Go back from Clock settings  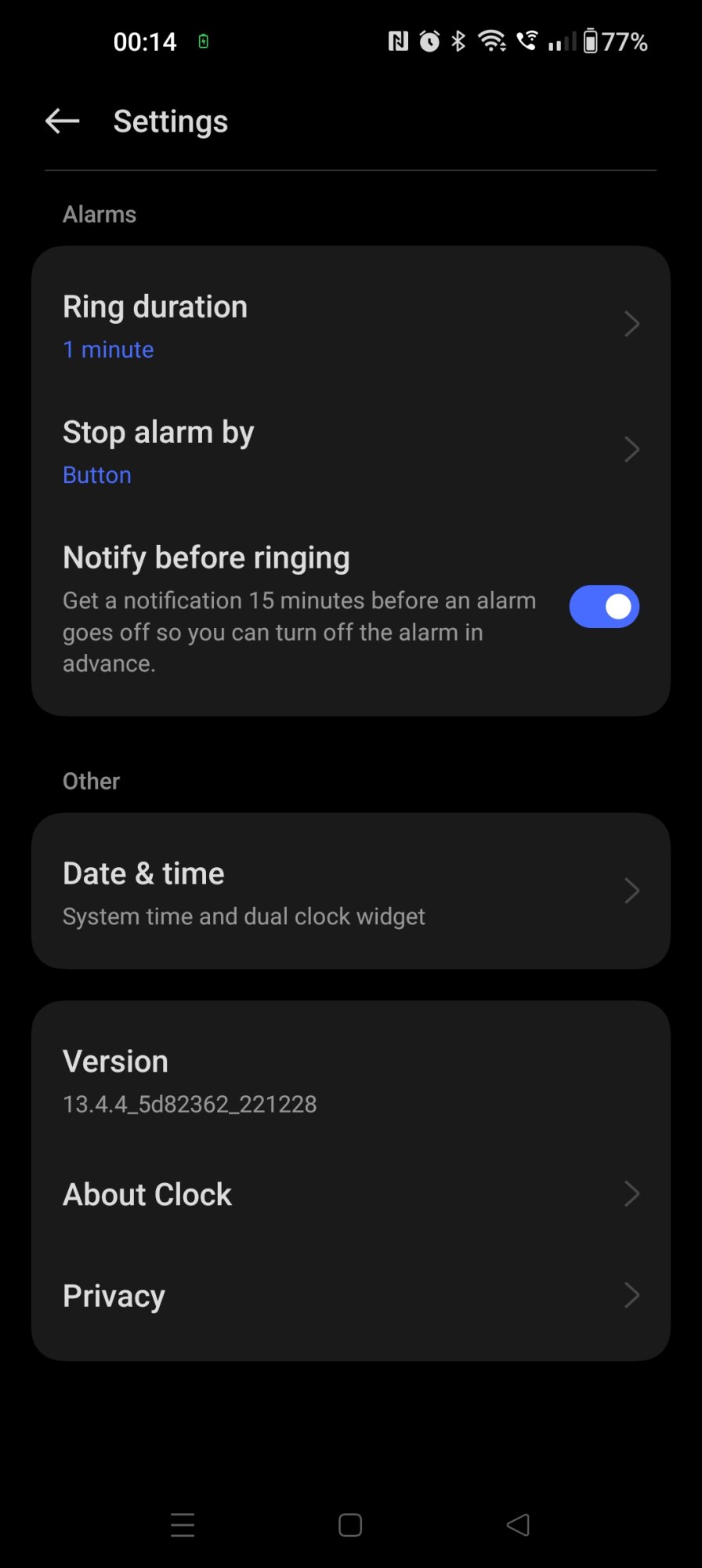click(x=63, y=122)
